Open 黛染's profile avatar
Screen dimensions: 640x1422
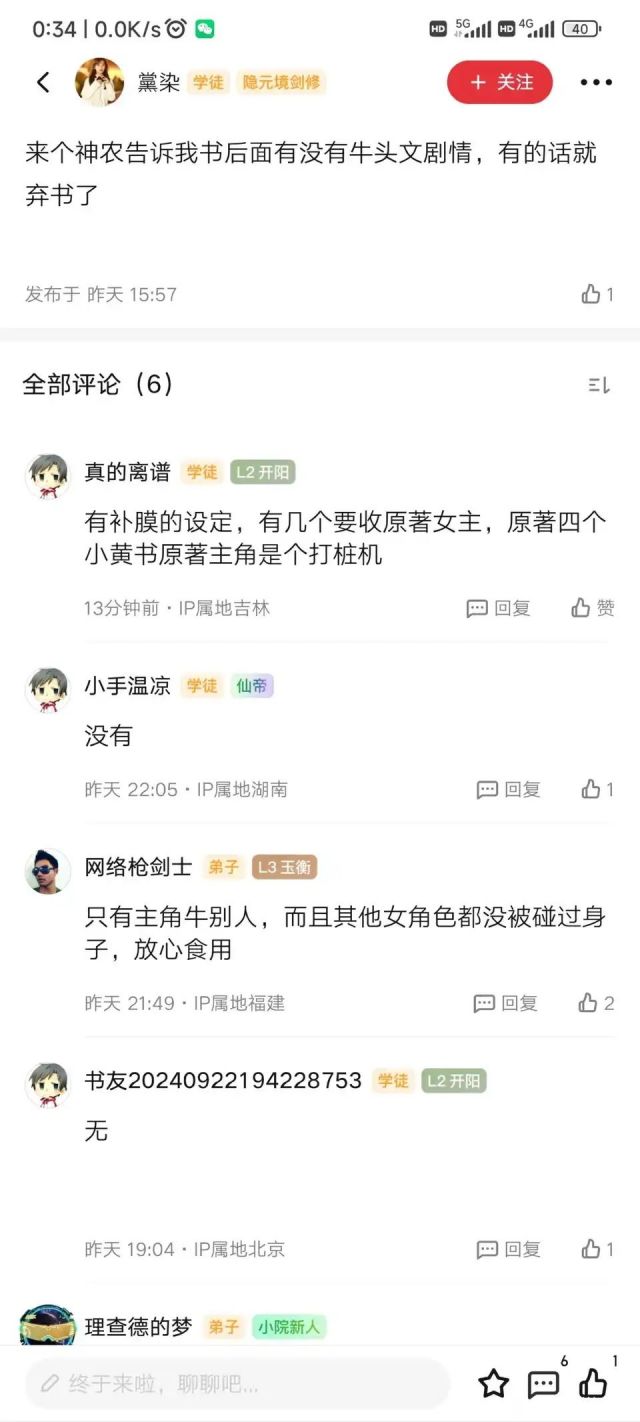(99, 82)
